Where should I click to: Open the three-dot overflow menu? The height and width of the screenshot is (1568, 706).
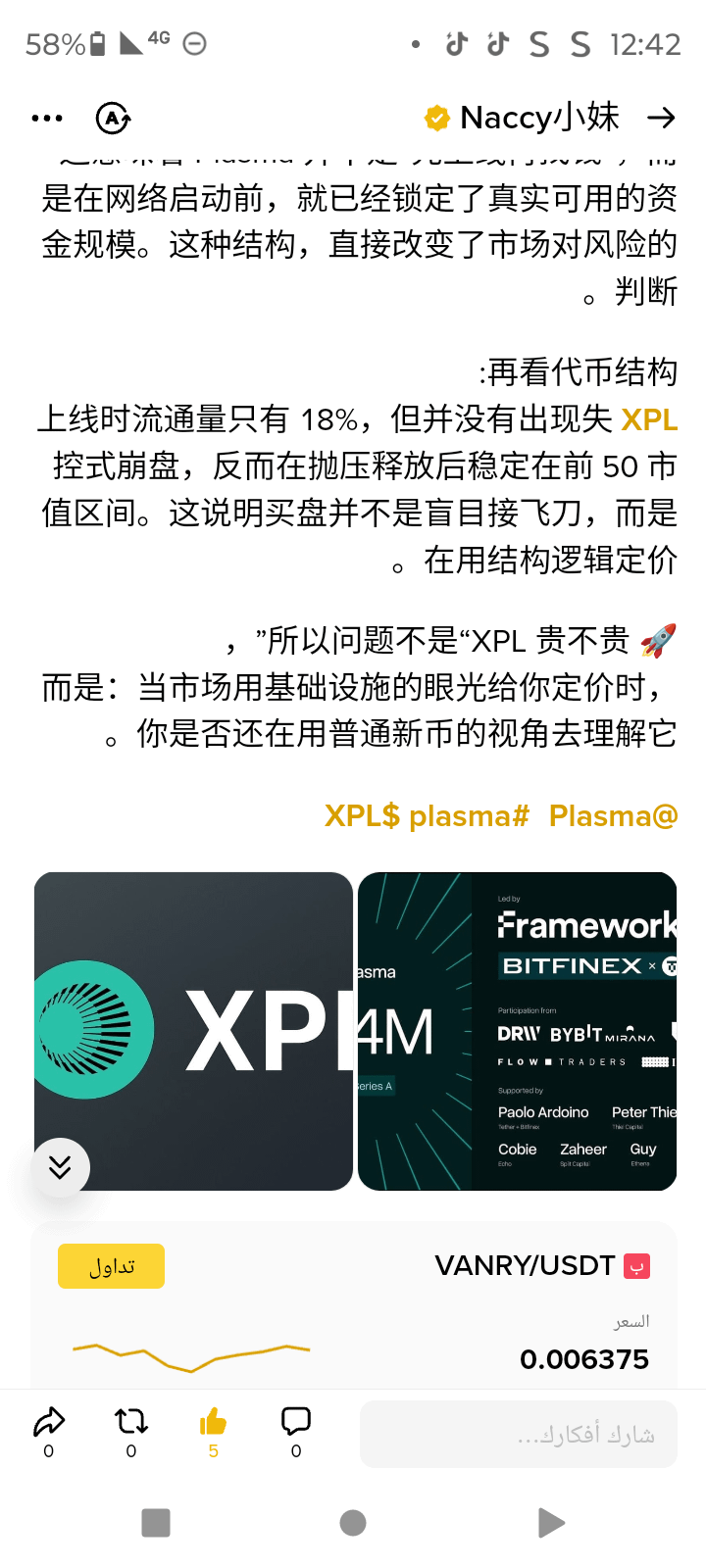tap(47, 119)
